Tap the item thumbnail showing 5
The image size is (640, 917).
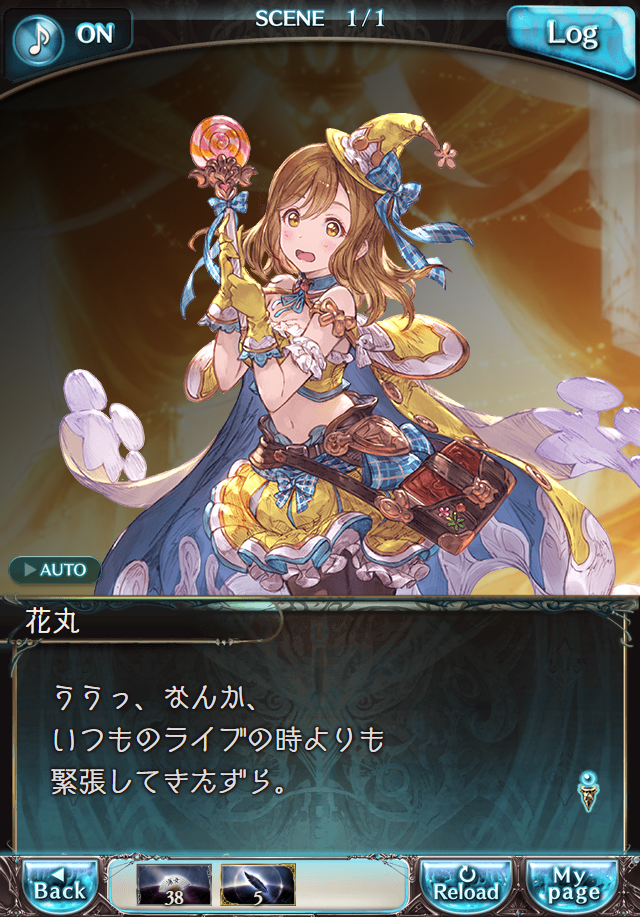(x=257, y=885)
